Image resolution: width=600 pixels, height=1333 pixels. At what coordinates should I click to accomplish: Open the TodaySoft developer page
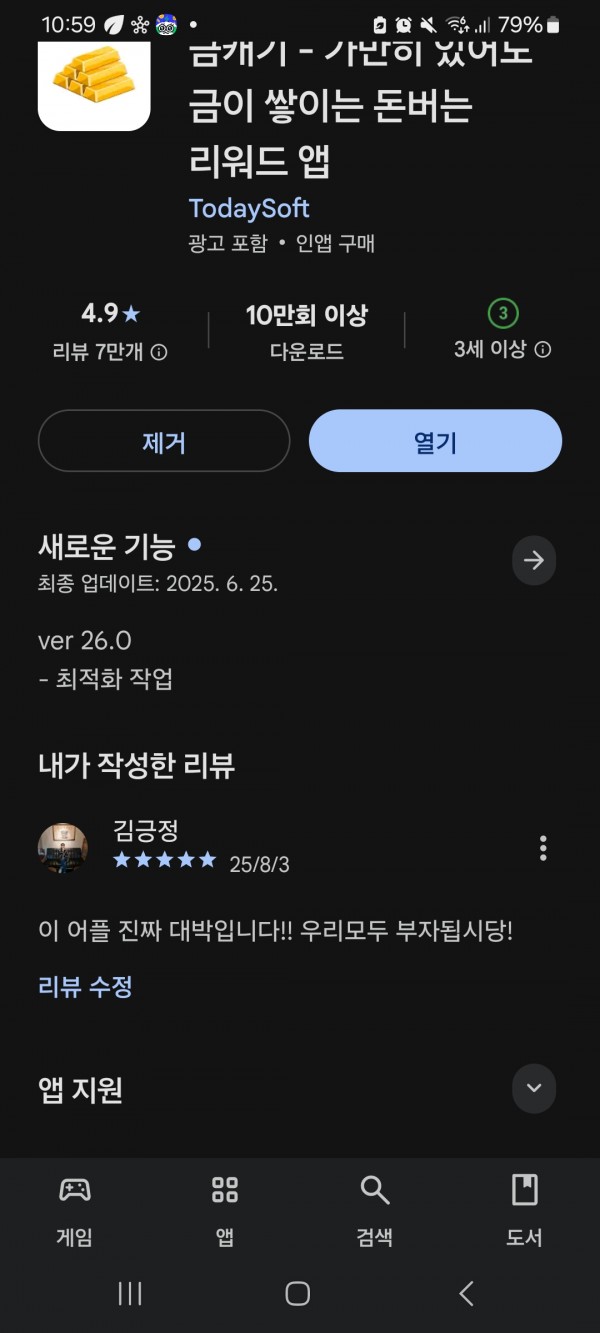pyautogui.click(x=249, y=209)
